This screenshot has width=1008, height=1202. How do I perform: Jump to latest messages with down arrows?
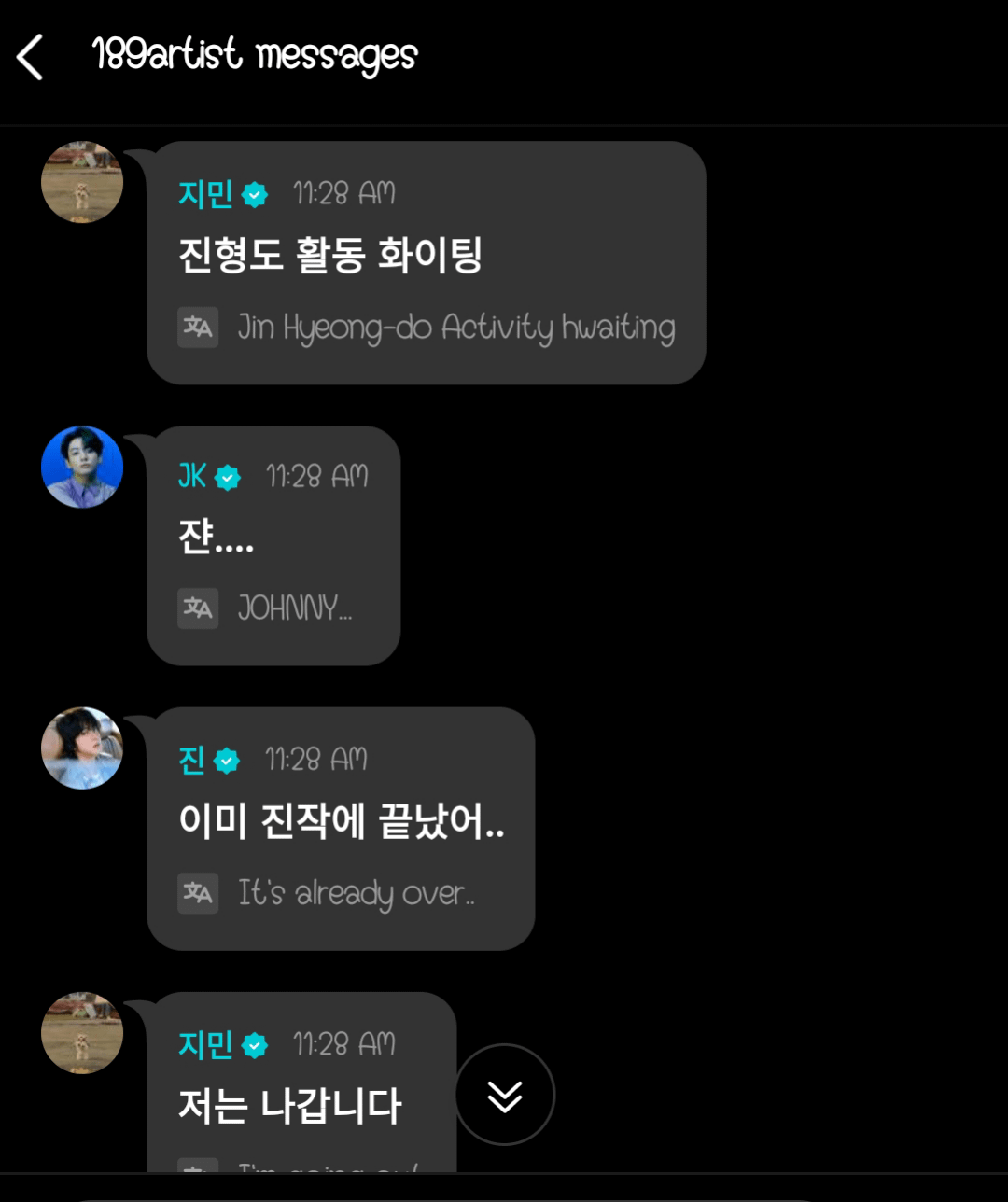click(x=505, y=1095)
